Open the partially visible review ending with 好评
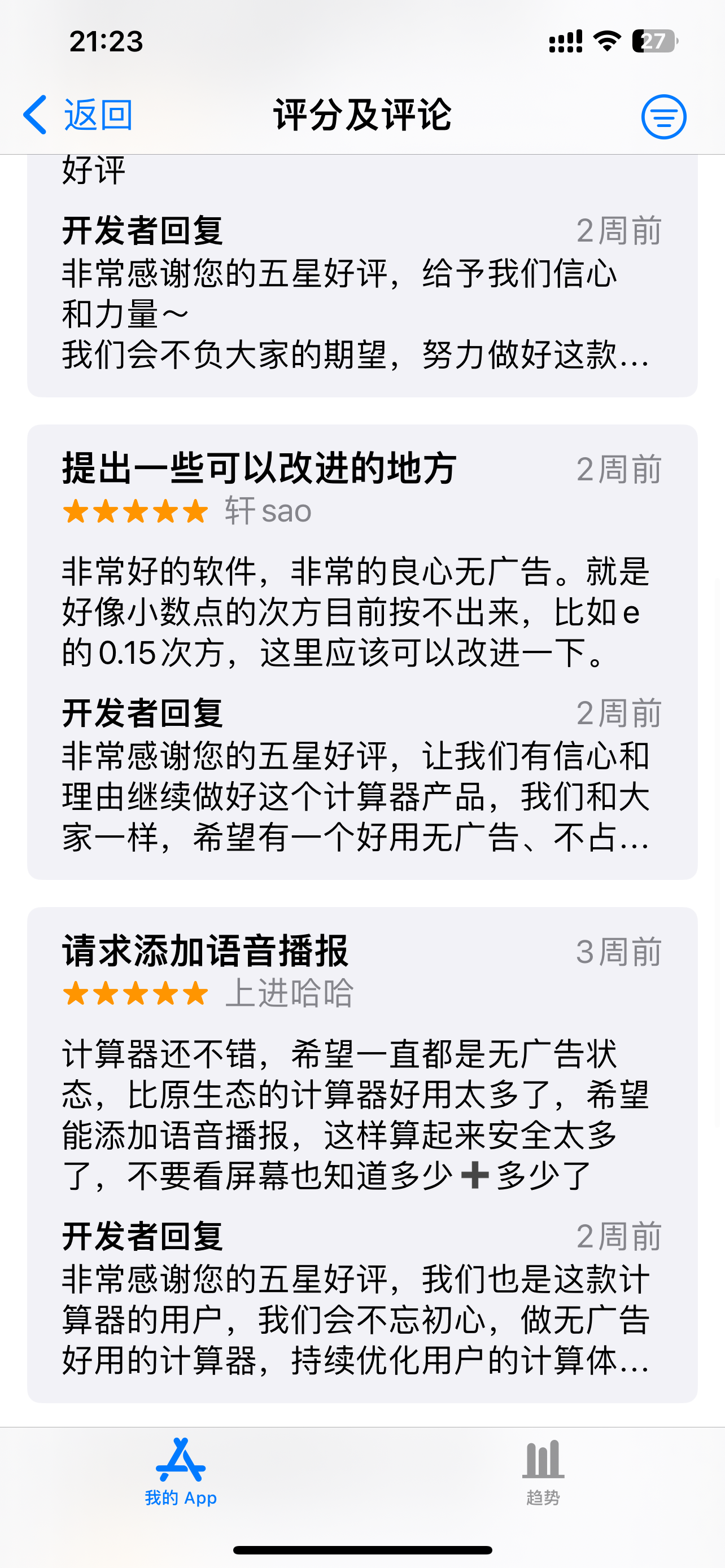 (362, 275)
